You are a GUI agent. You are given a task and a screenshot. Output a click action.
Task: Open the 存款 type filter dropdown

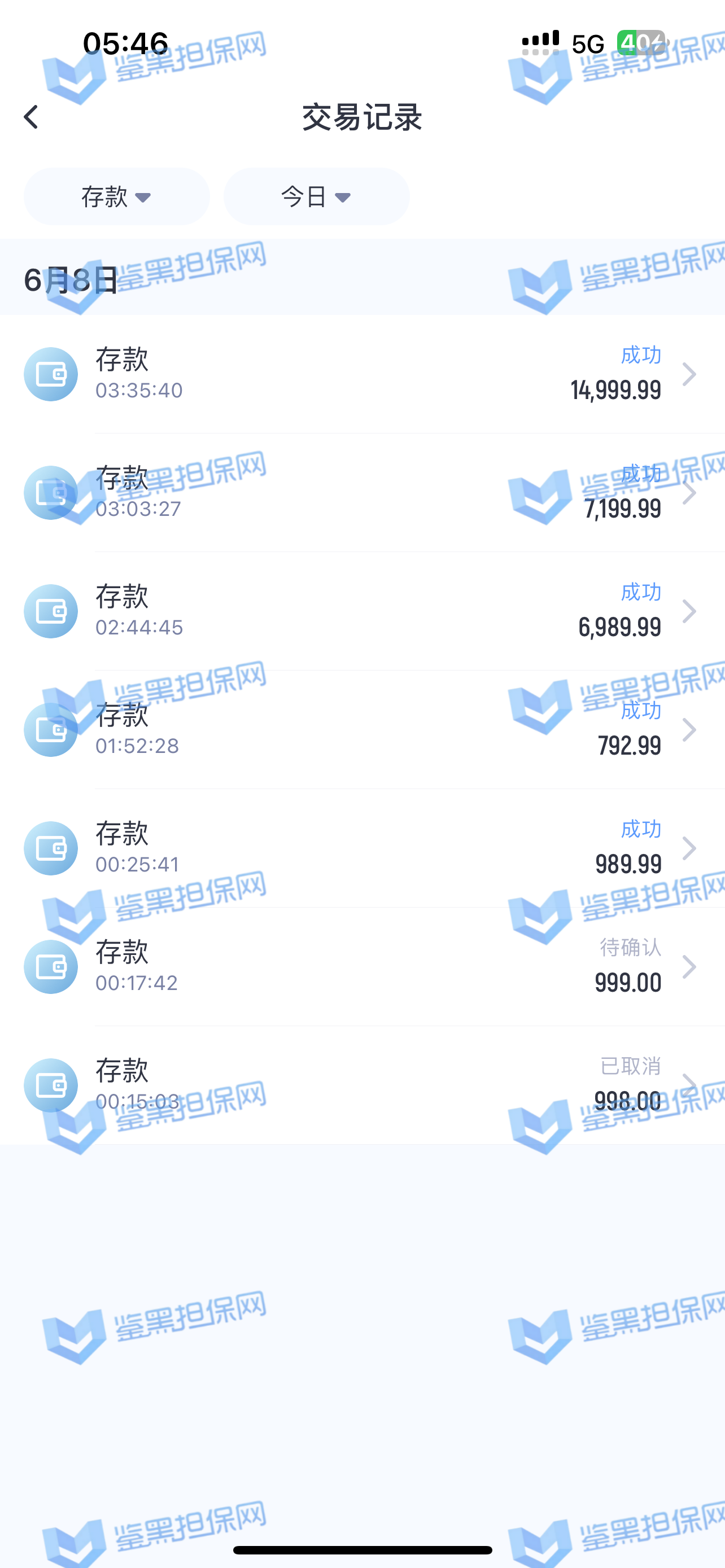(116, 196)
